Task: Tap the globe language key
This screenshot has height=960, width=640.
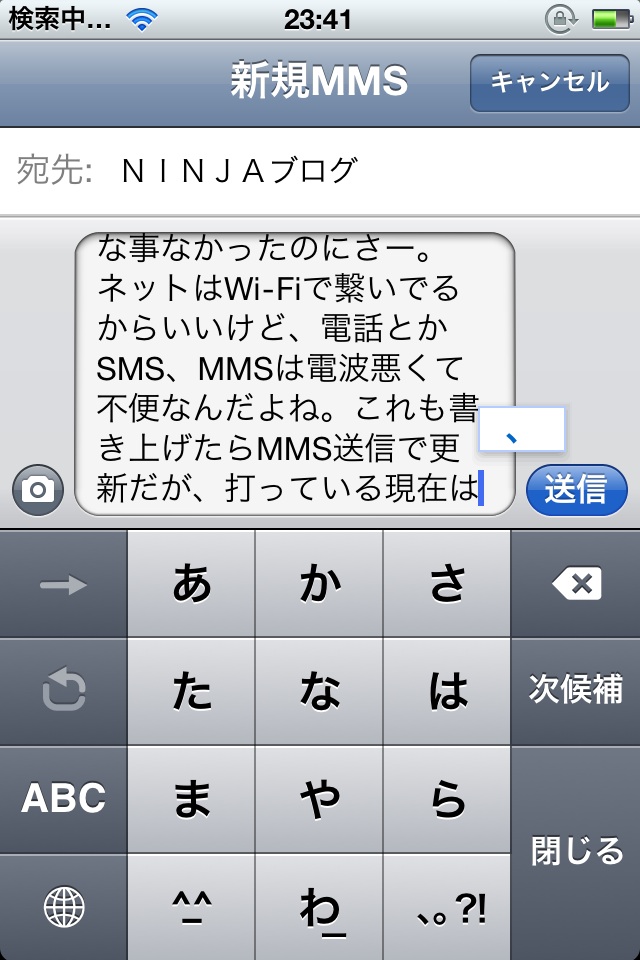Action: click(x=63, y=906)
